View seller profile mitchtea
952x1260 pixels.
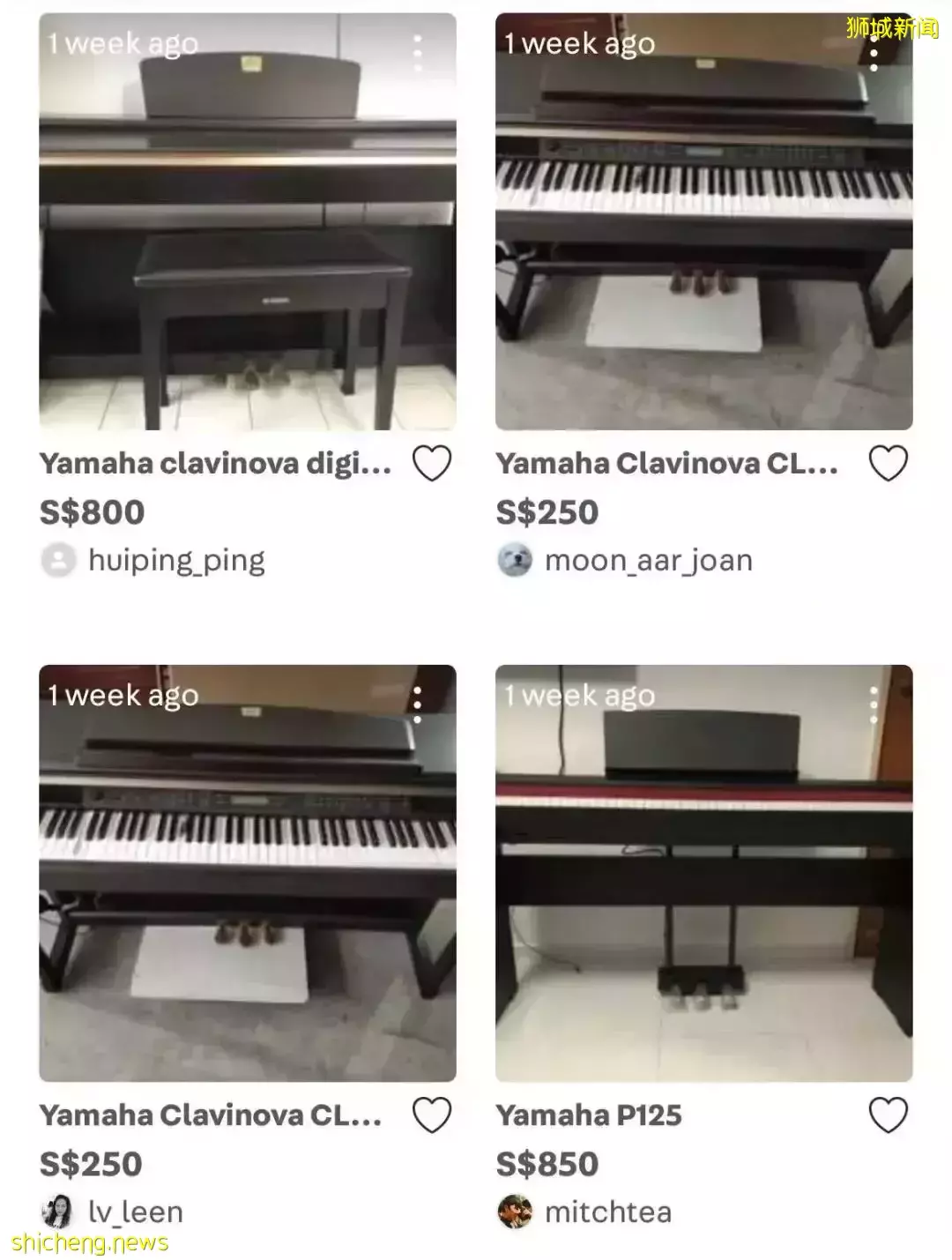pyautogui.click(x=607, y=1212)
